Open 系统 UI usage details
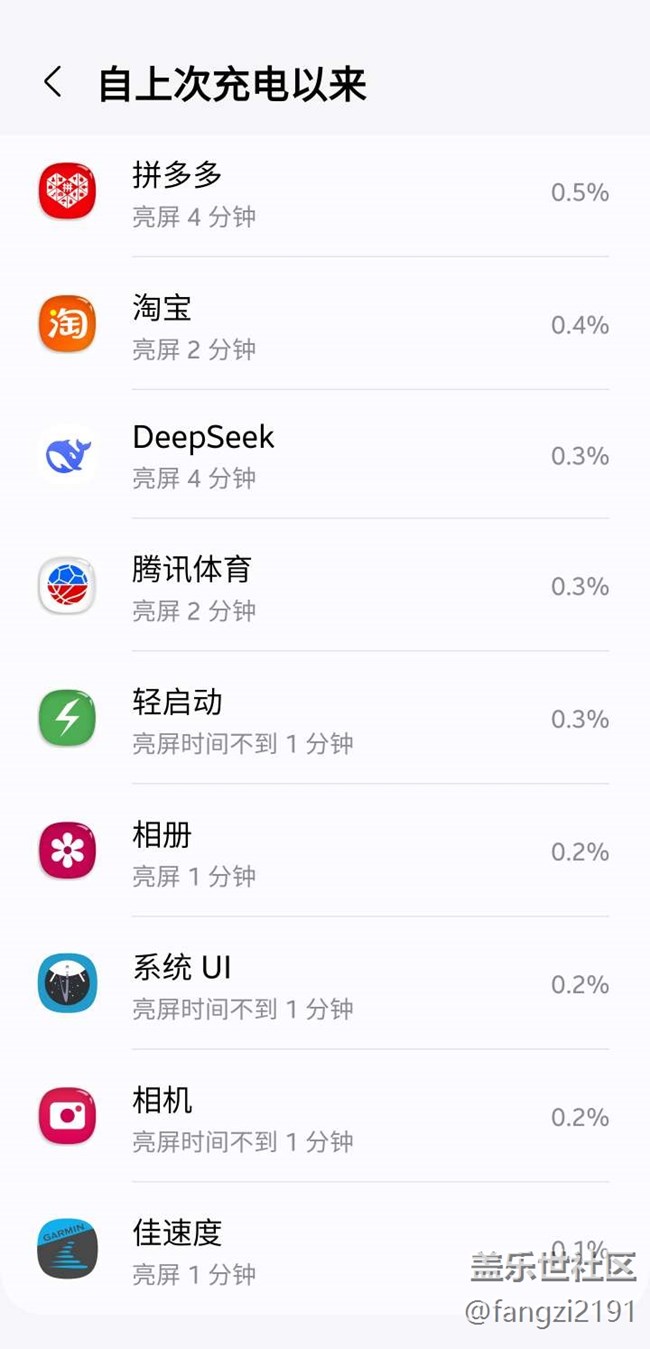This screenshot has height=1349, width=650. coord(324,985)
